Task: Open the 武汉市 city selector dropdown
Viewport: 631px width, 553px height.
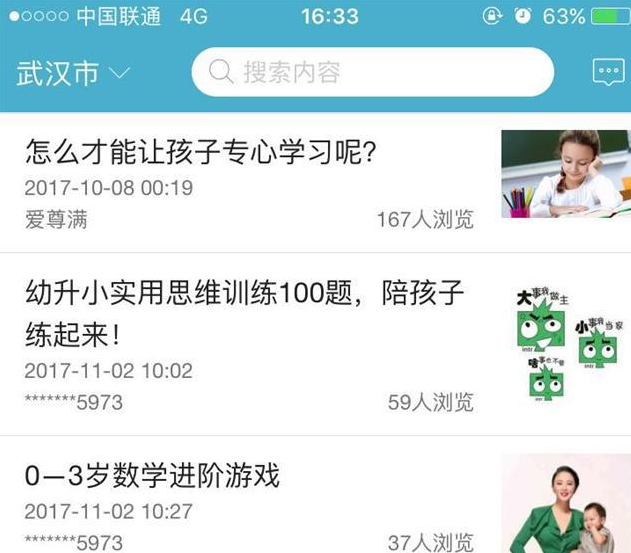Action: click(x=73, y=73)
